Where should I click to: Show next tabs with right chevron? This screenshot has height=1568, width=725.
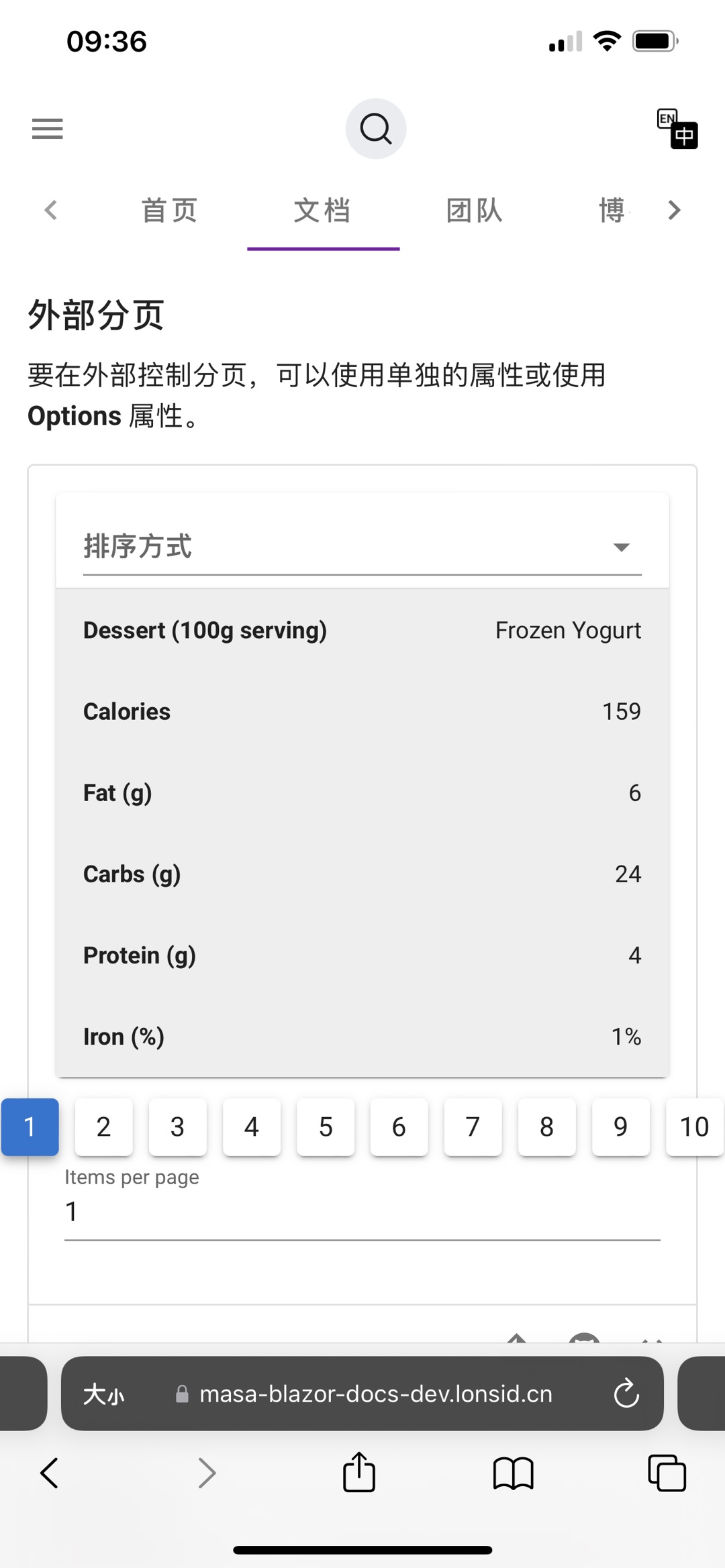pos(675,211)
